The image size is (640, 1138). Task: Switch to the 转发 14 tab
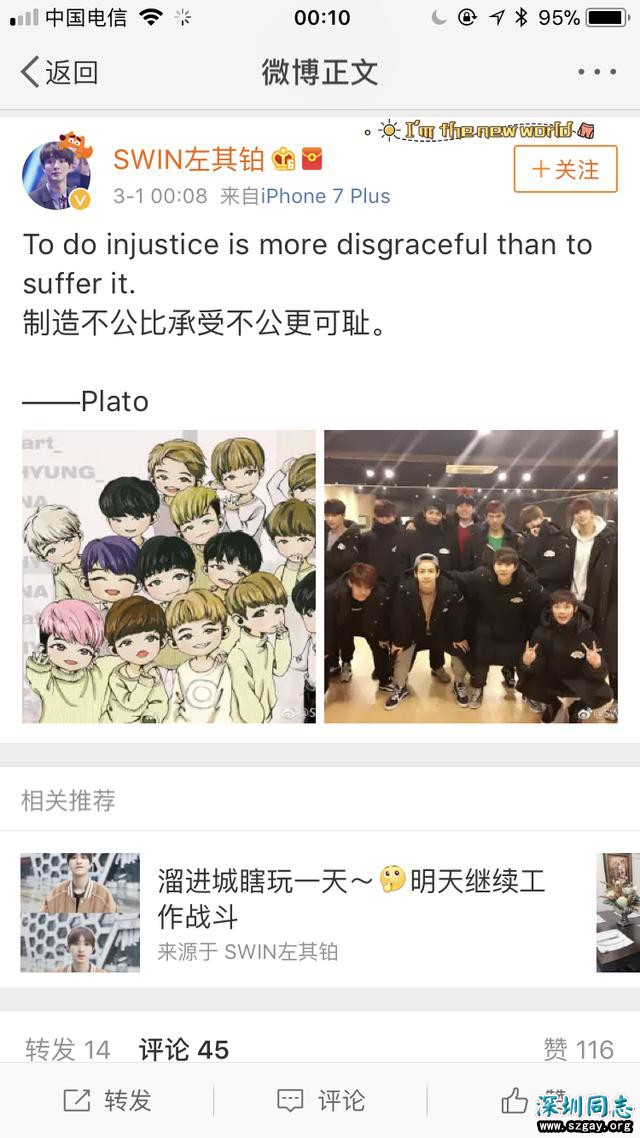tap(68, 1049)
